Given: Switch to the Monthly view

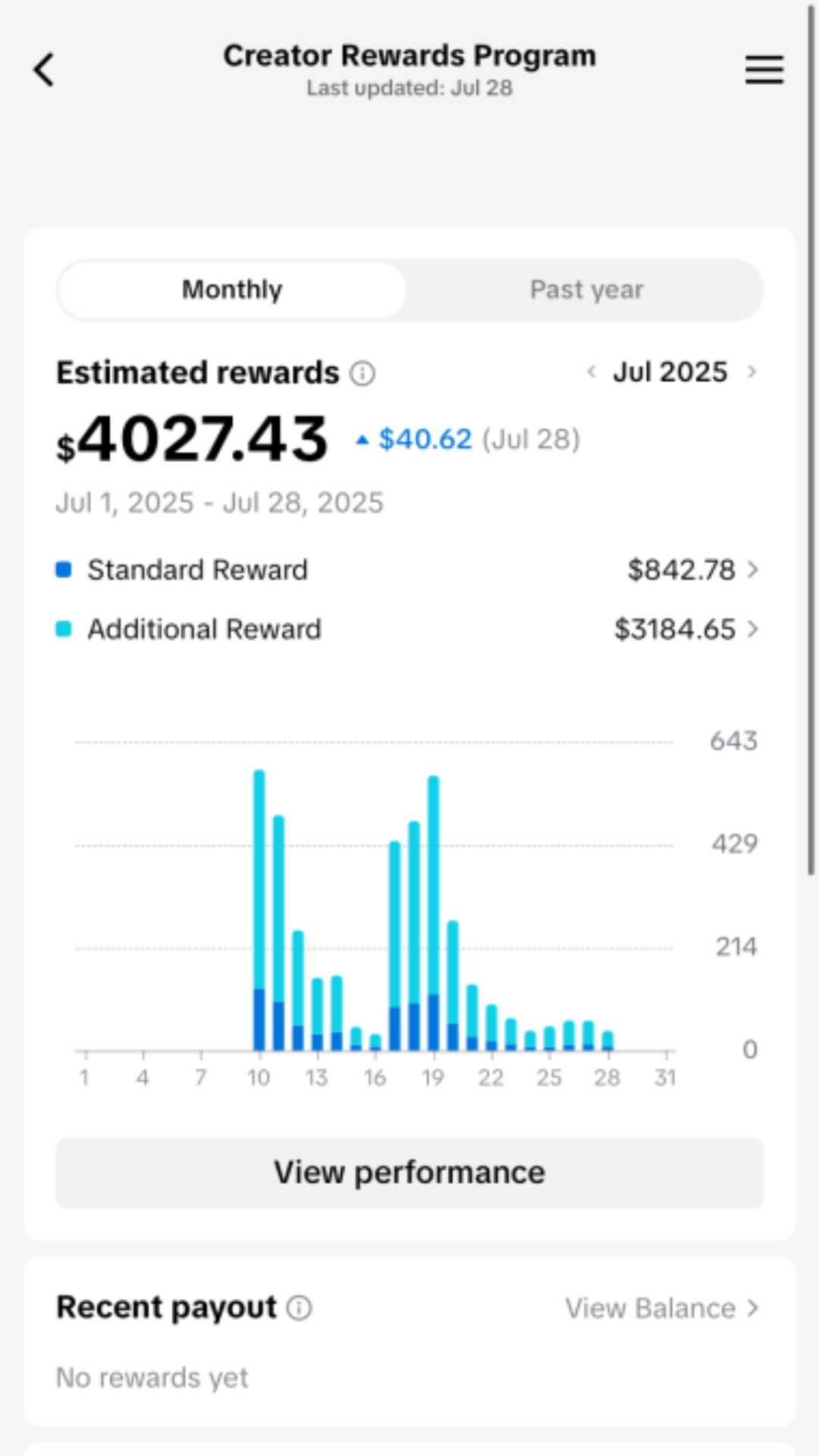Looking at the screenshot, I should (x=232, y=290).
